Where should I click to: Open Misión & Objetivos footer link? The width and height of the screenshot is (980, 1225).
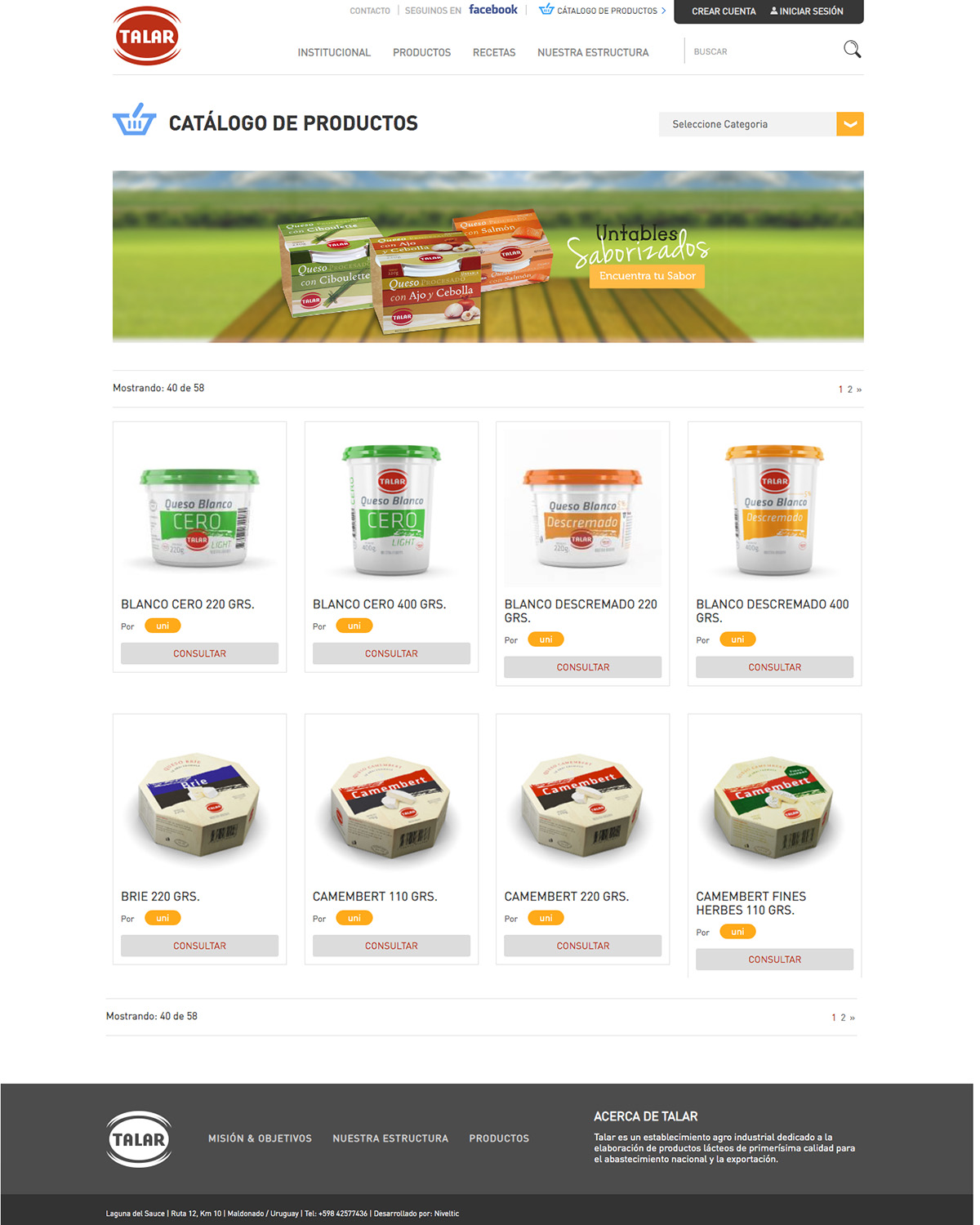pos(260,1138)
